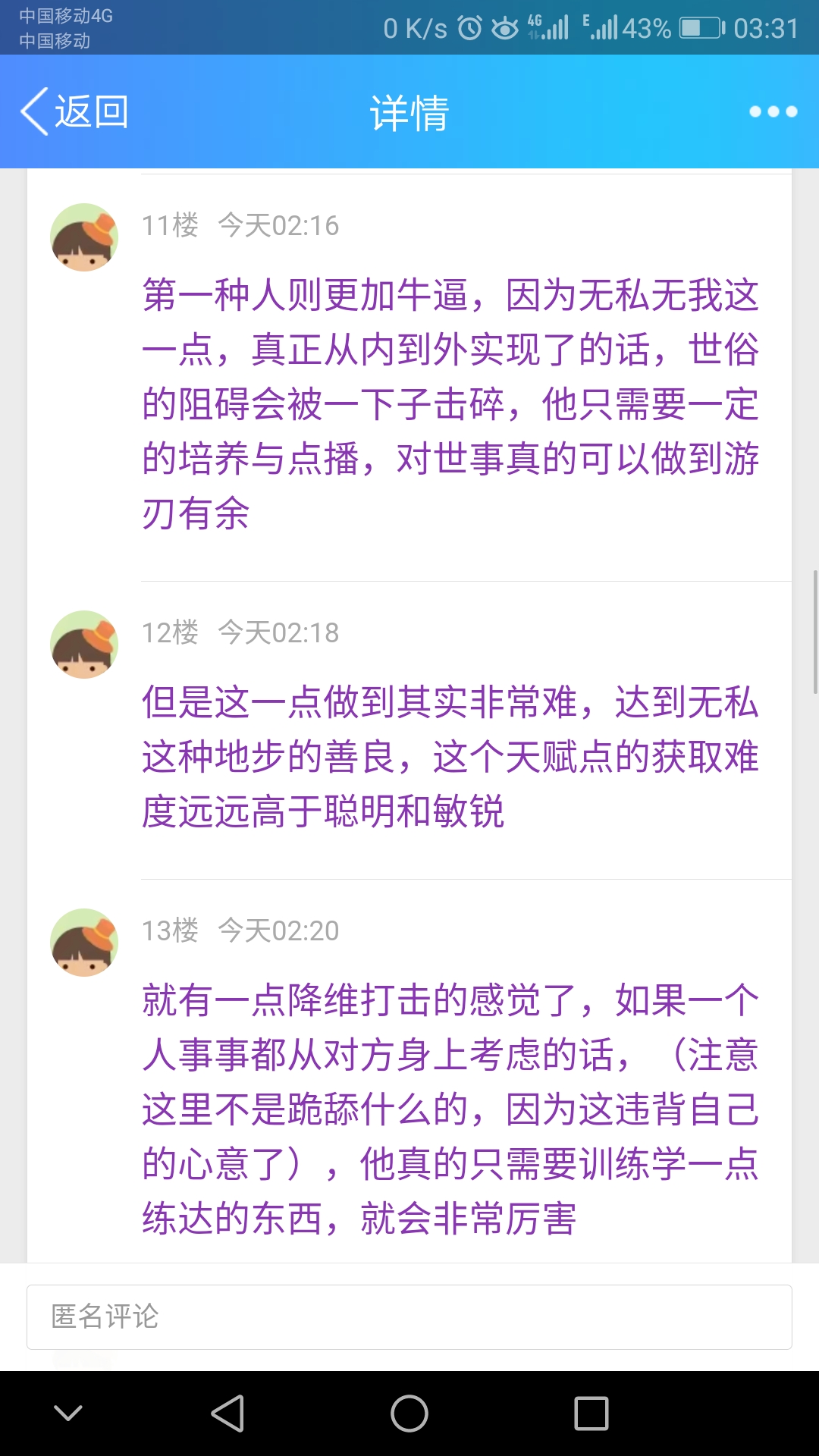
Task: Select the 13楼 comment about 降维打击
Action: [x=450, y=1109]
